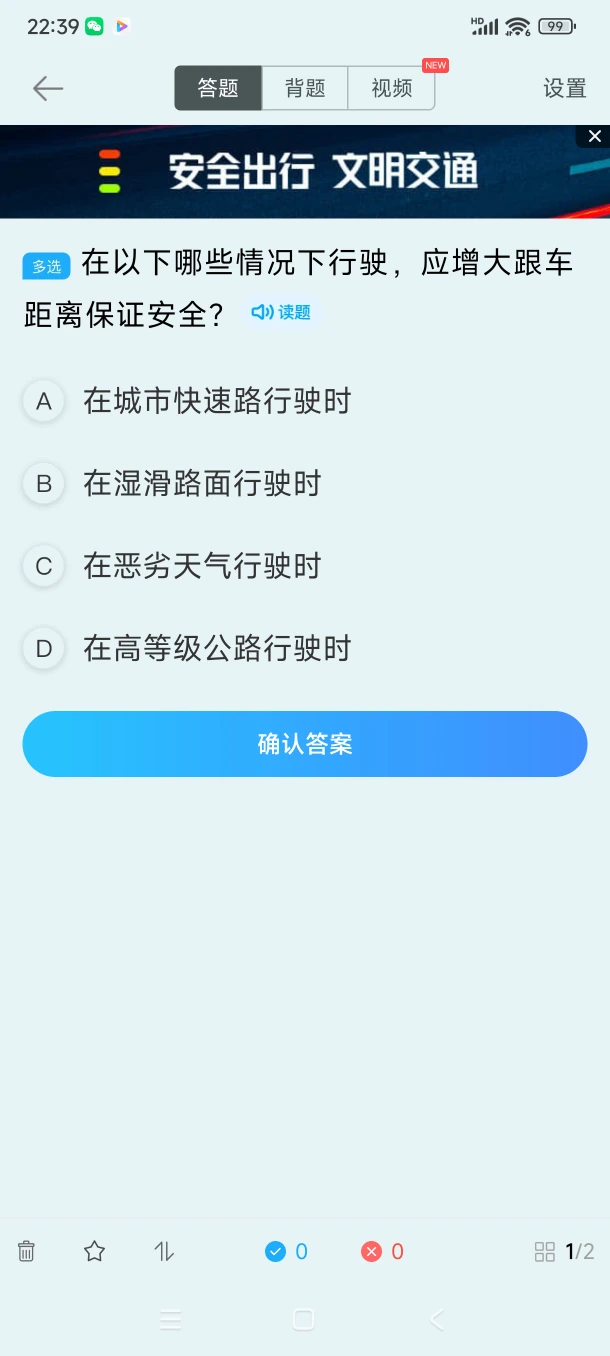Switch to the 背题 tab

(305, 88)
